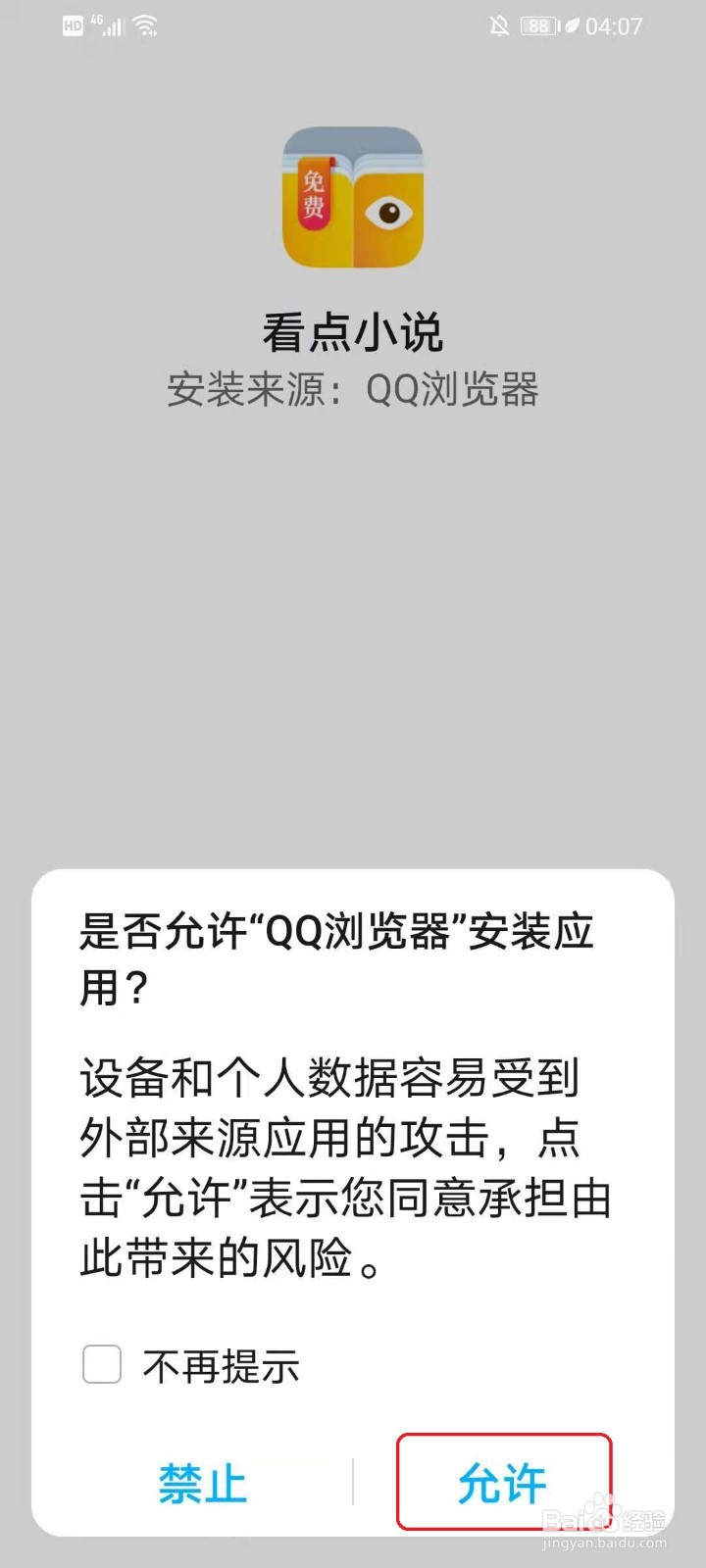
Task: Tap the divider between 禁止 and 允许
Action: point(356,1483)
